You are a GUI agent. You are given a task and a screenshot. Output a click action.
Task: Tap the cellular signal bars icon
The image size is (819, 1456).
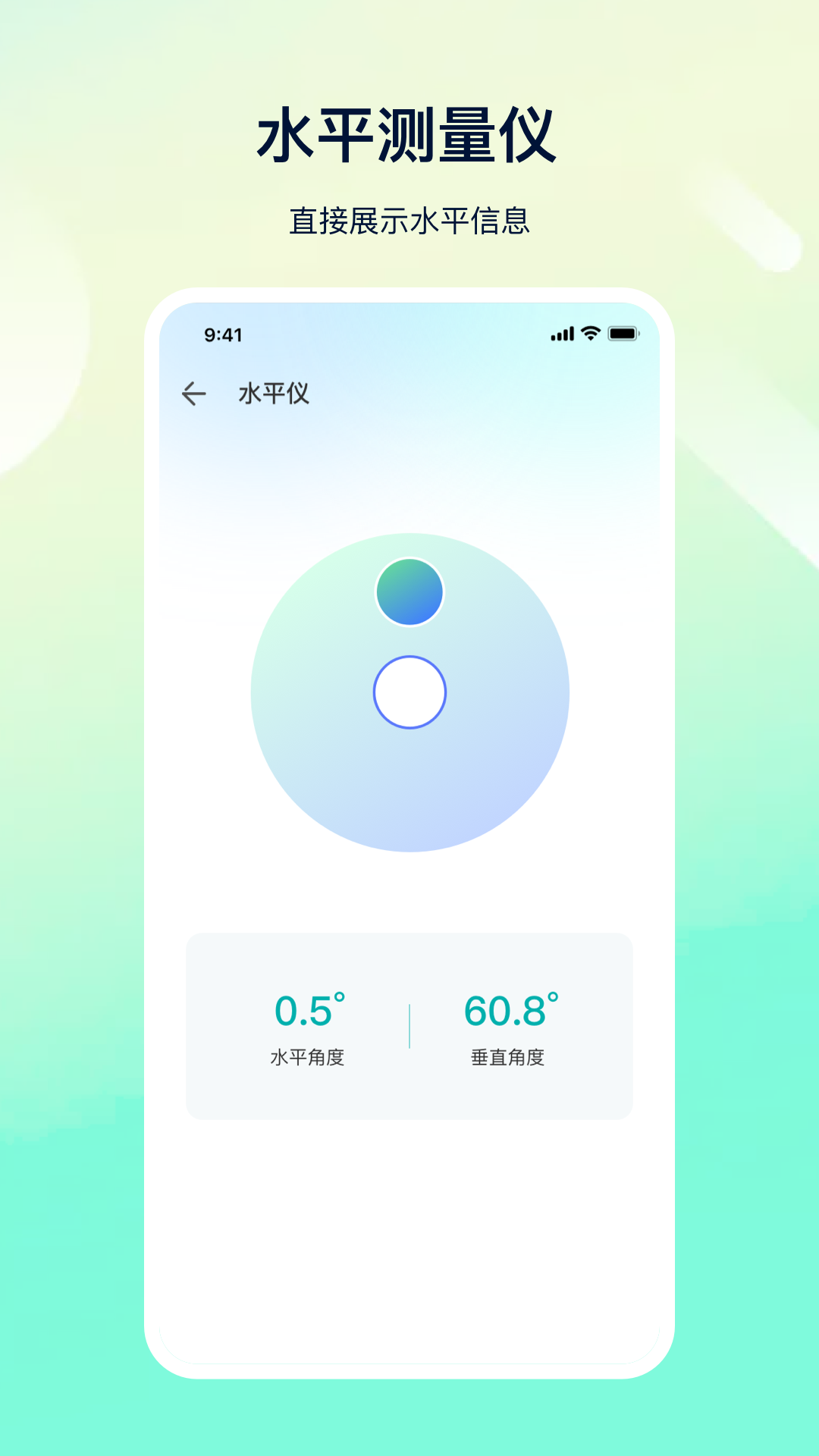[562, 332]
